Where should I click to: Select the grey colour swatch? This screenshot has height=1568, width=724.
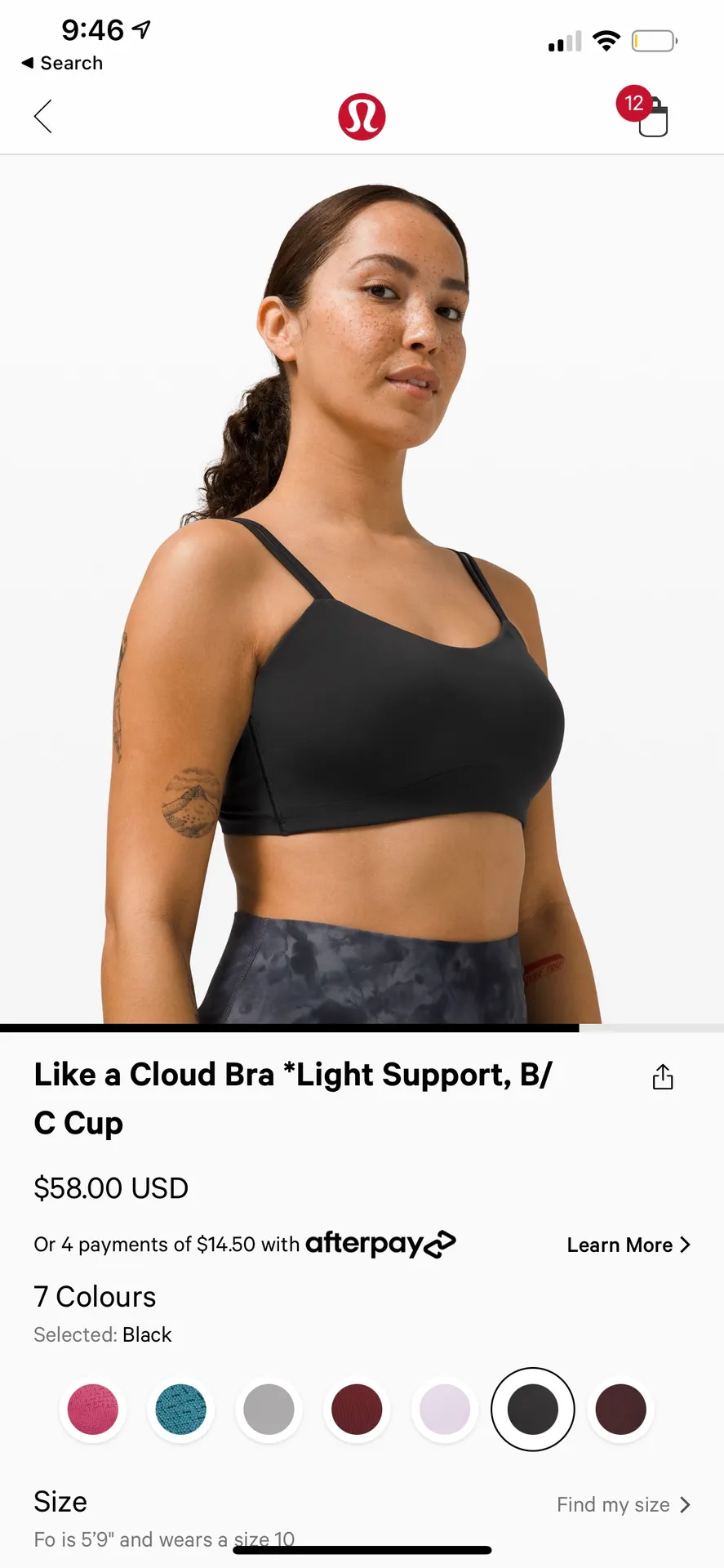(x=269, y=1410)
